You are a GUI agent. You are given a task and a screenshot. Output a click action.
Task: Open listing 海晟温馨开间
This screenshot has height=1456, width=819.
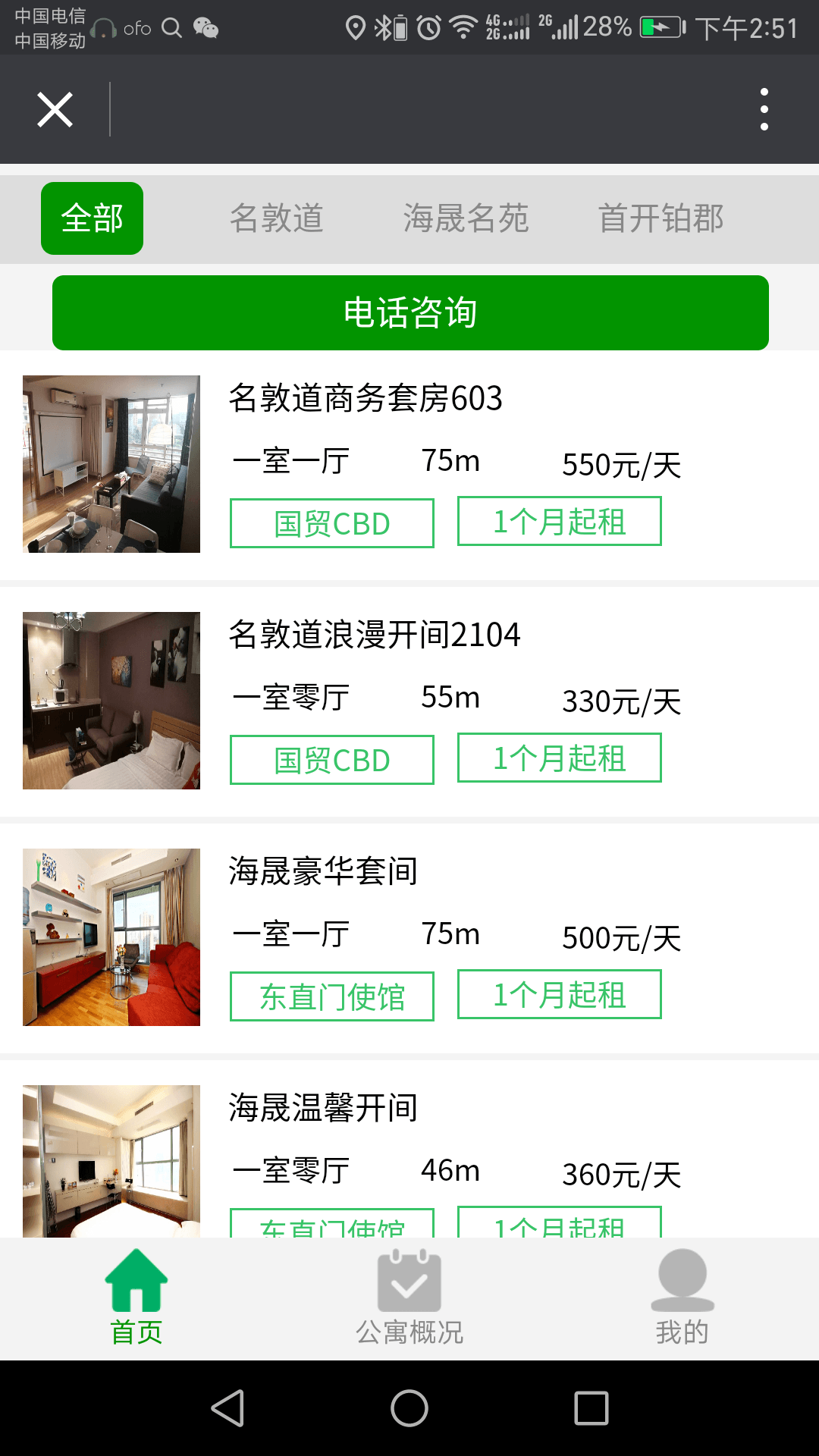[x=323, y=1108]
